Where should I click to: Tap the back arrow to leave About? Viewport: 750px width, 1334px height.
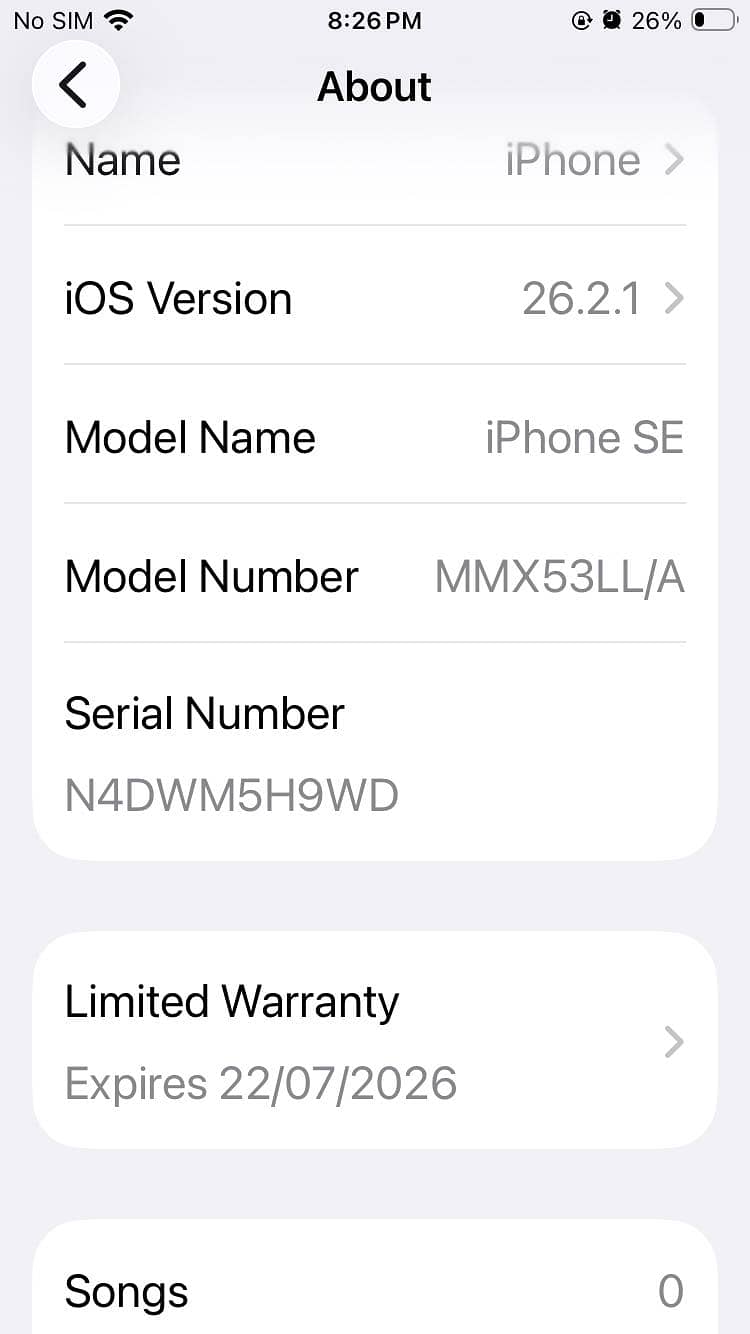click(75, 84)
